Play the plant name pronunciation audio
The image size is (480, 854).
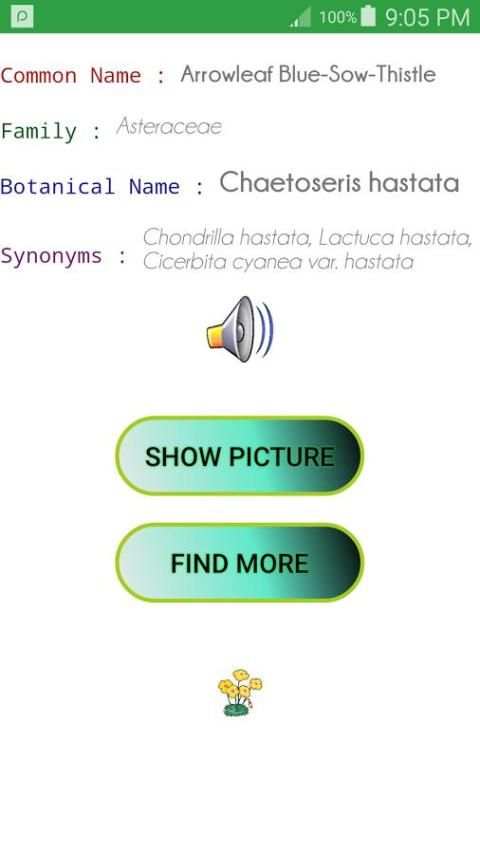[x=240, y=329]
